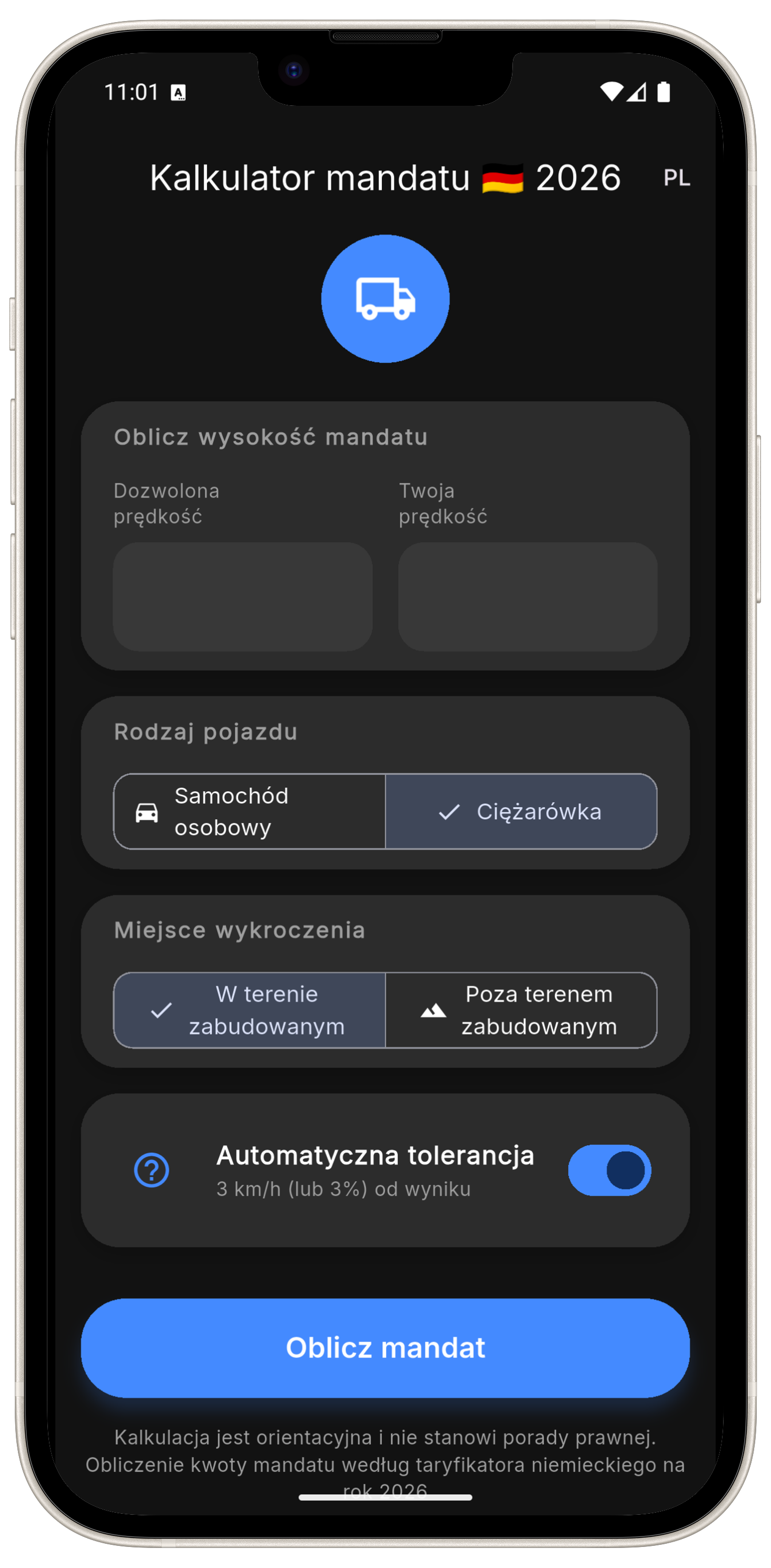
Task: Disable the Automatyczna tolerancja switch
Action: (609, 1170)
